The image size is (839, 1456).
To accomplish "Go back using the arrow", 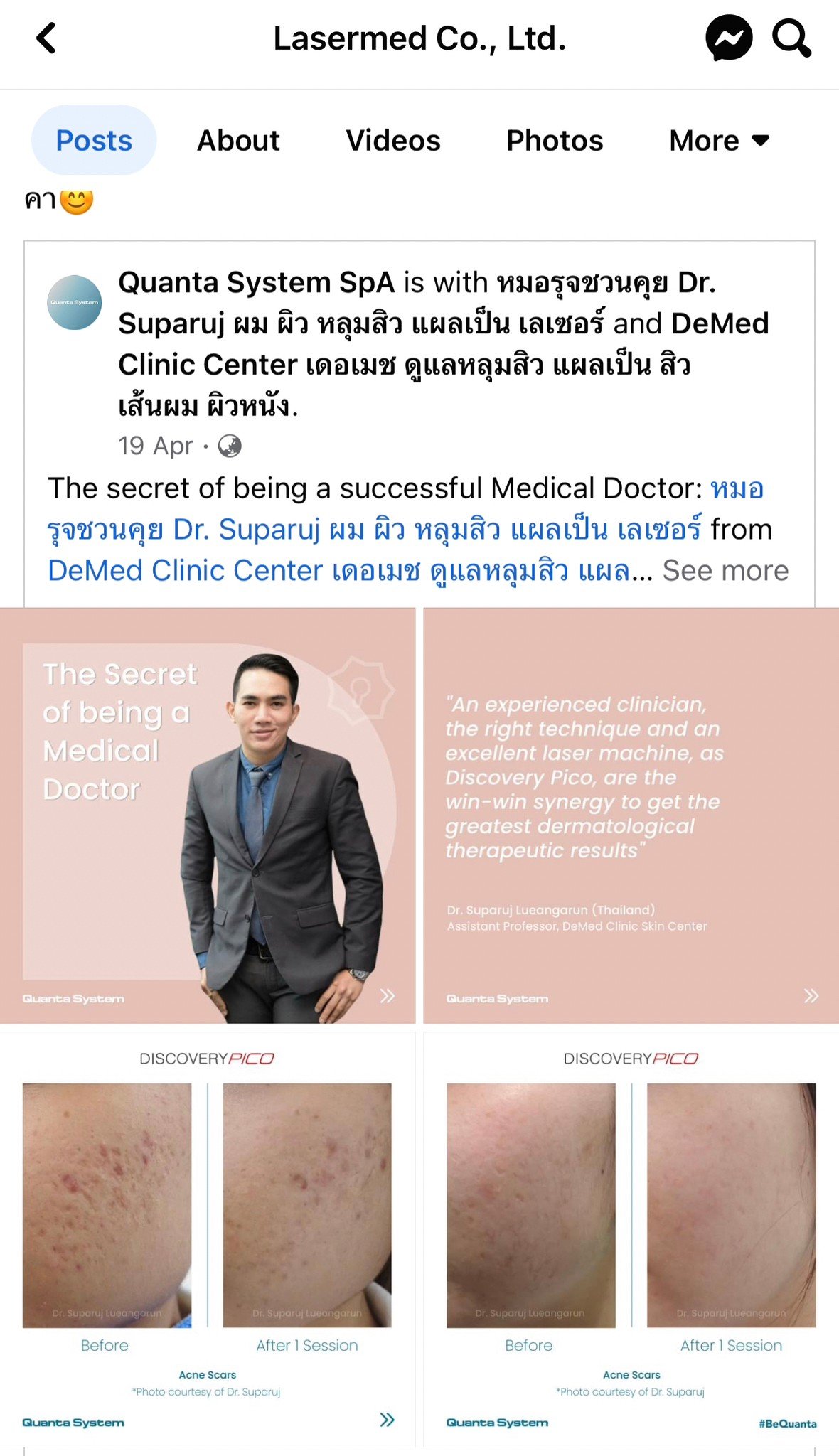I will coord(46,38).
